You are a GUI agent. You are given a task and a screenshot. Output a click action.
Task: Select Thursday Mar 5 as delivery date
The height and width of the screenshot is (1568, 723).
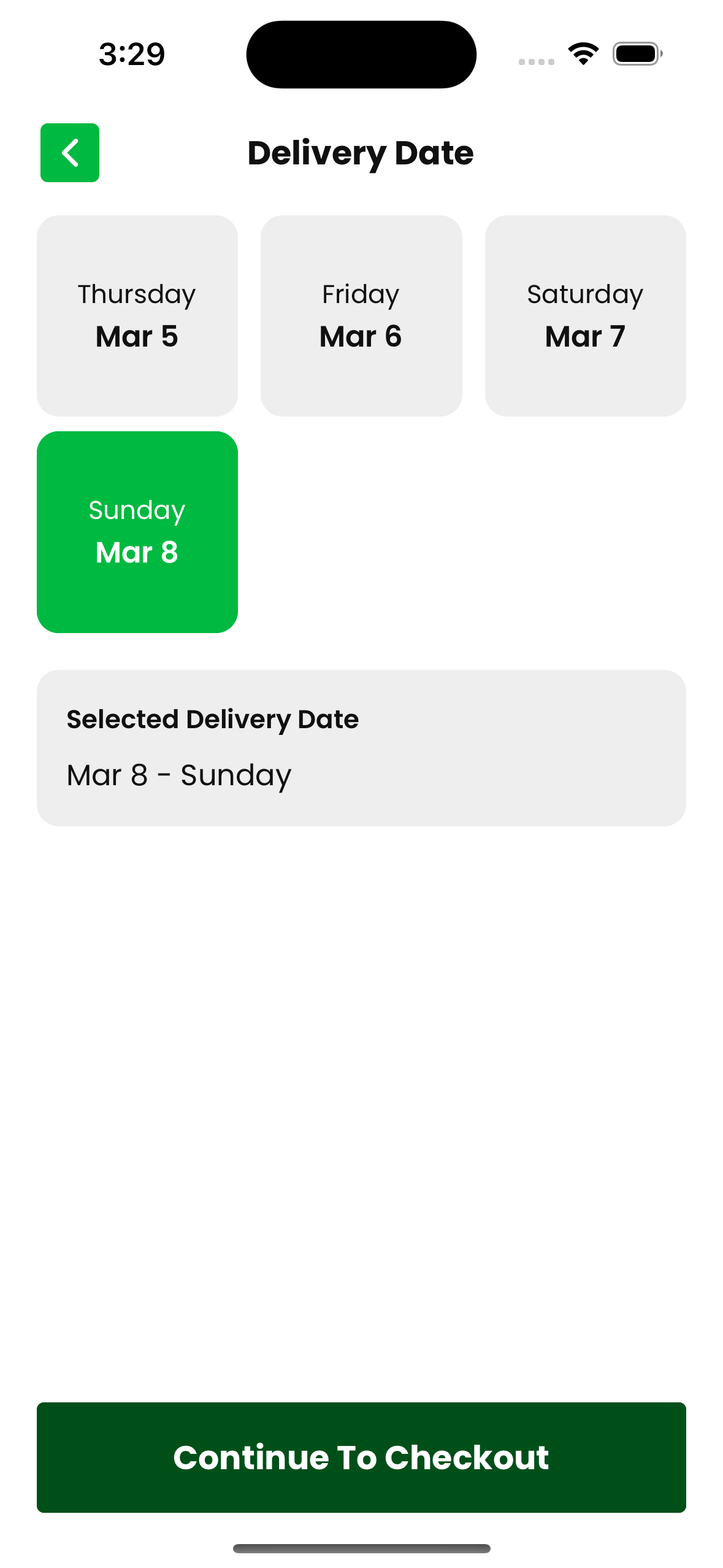(137, 314)
